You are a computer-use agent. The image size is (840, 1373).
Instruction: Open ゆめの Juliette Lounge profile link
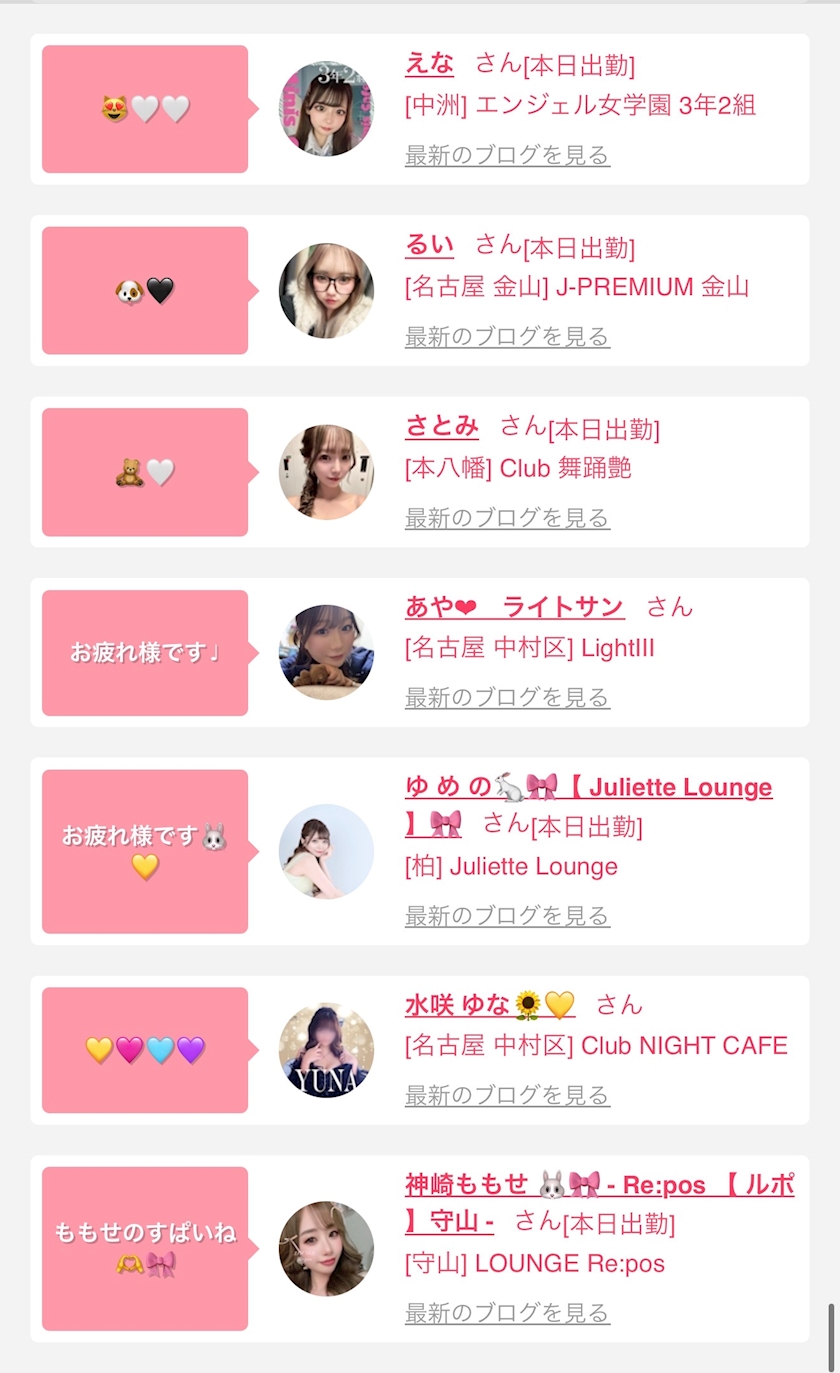point(588,805)
